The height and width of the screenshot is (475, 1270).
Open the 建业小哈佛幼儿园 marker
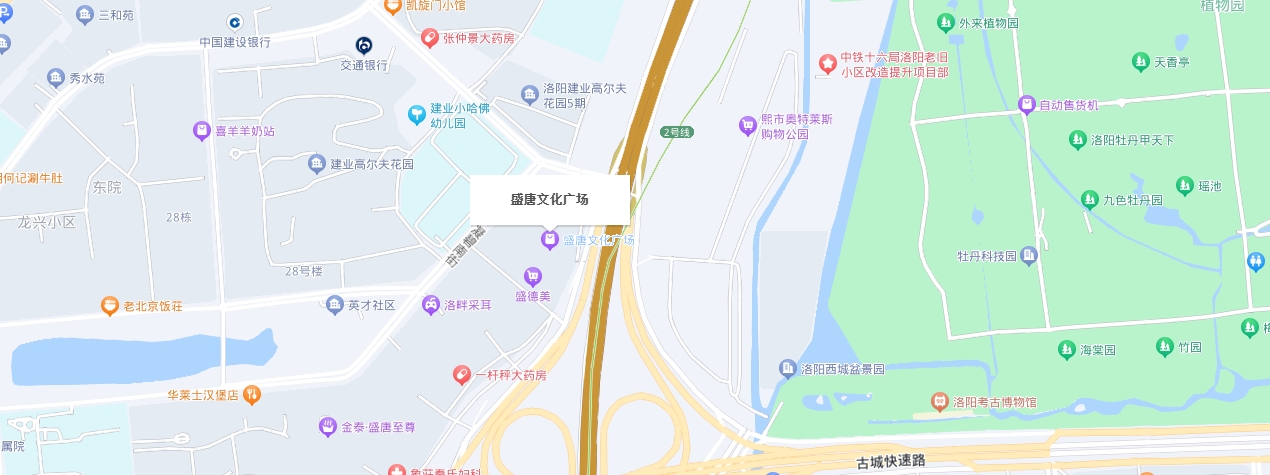(x=417, y=115)
